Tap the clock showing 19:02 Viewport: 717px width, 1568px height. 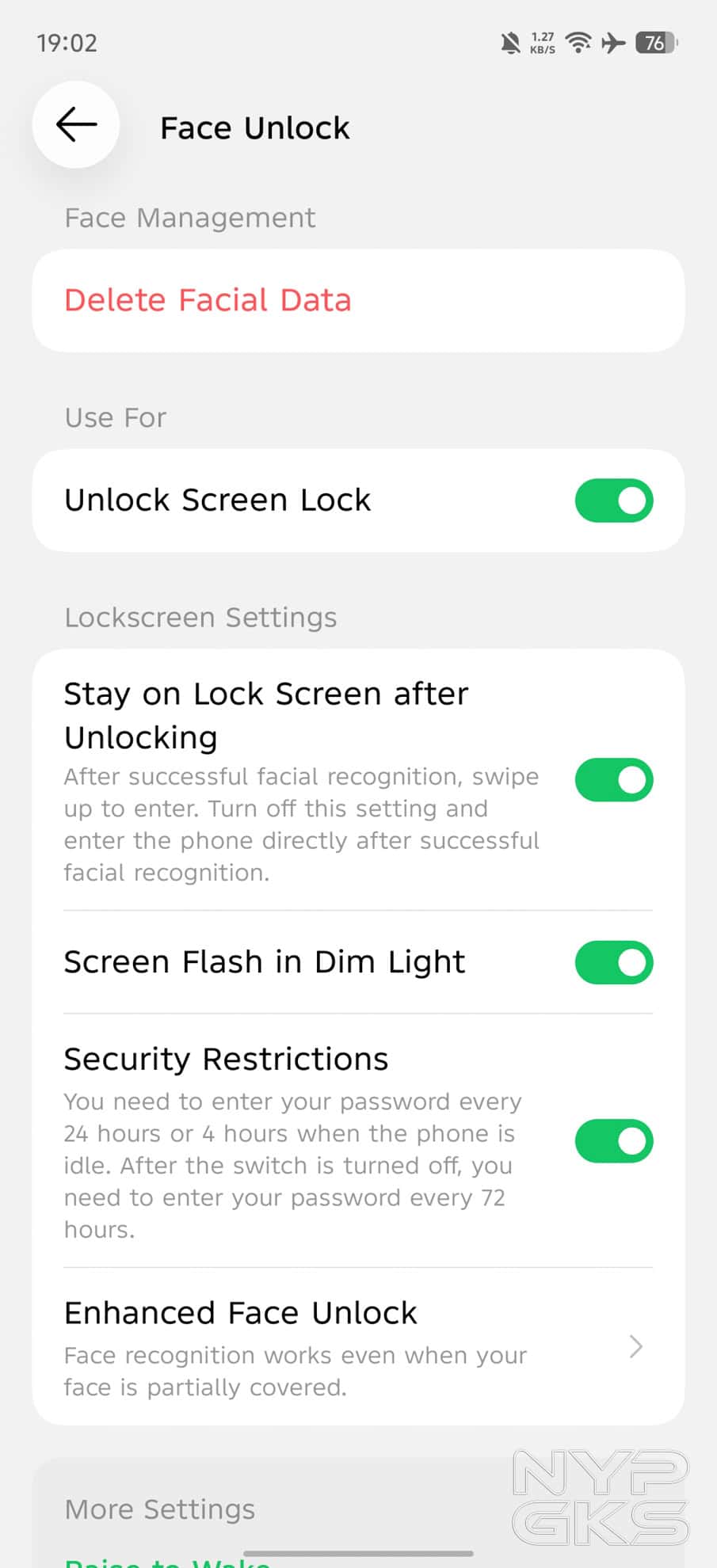coord(67,43)
